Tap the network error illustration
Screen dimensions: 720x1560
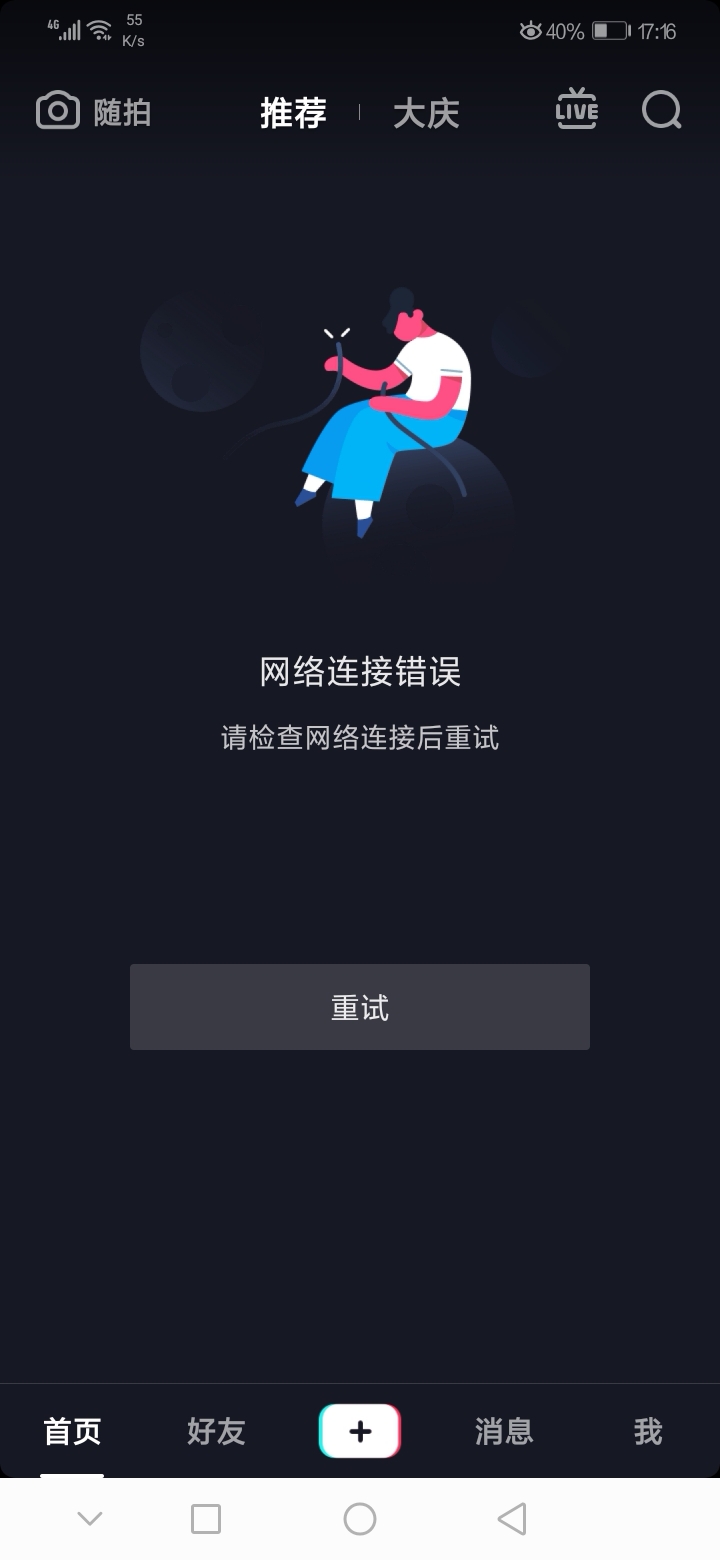[x=380, y=420]
